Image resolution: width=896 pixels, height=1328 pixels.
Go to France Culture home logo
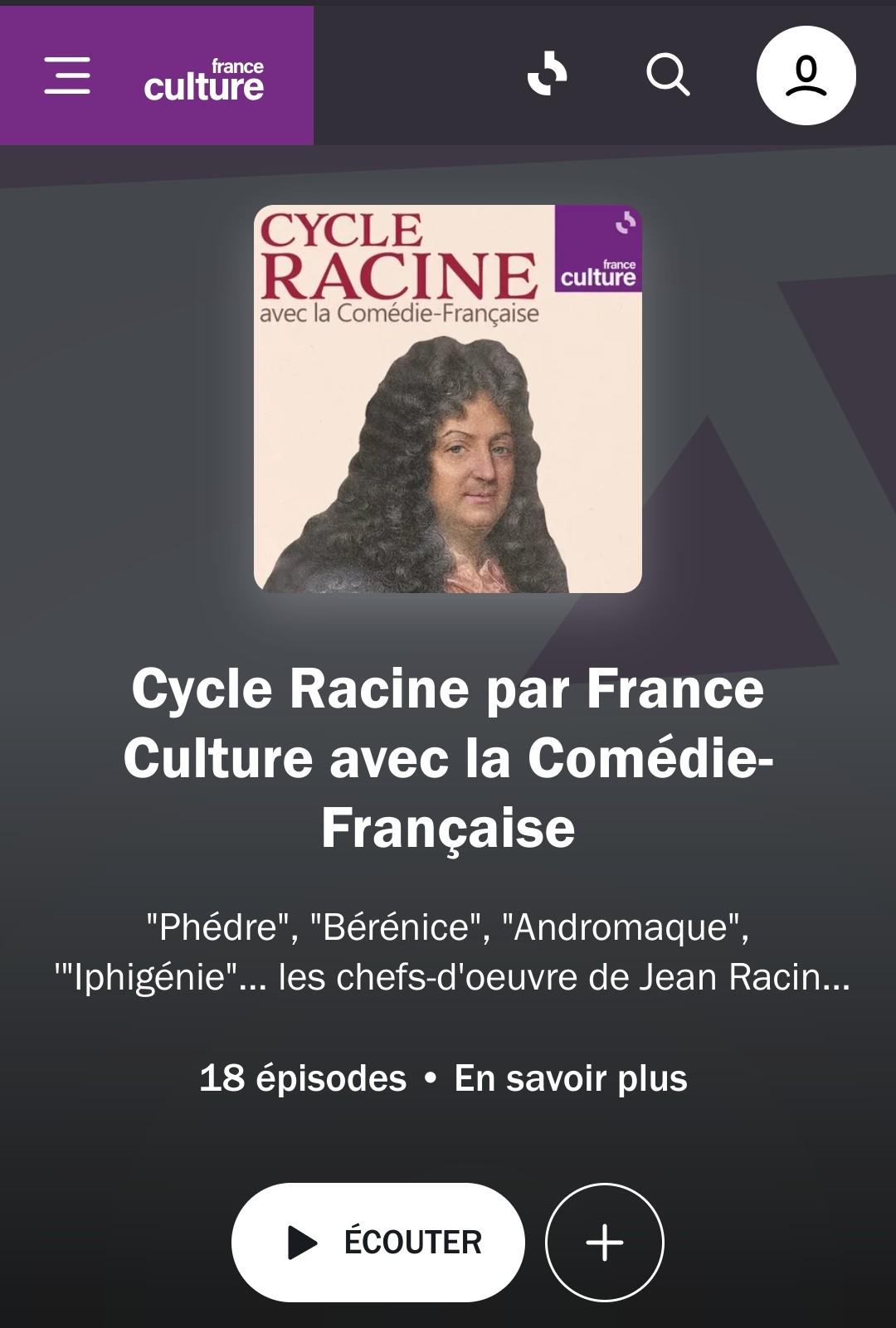(x=203, y=80)
